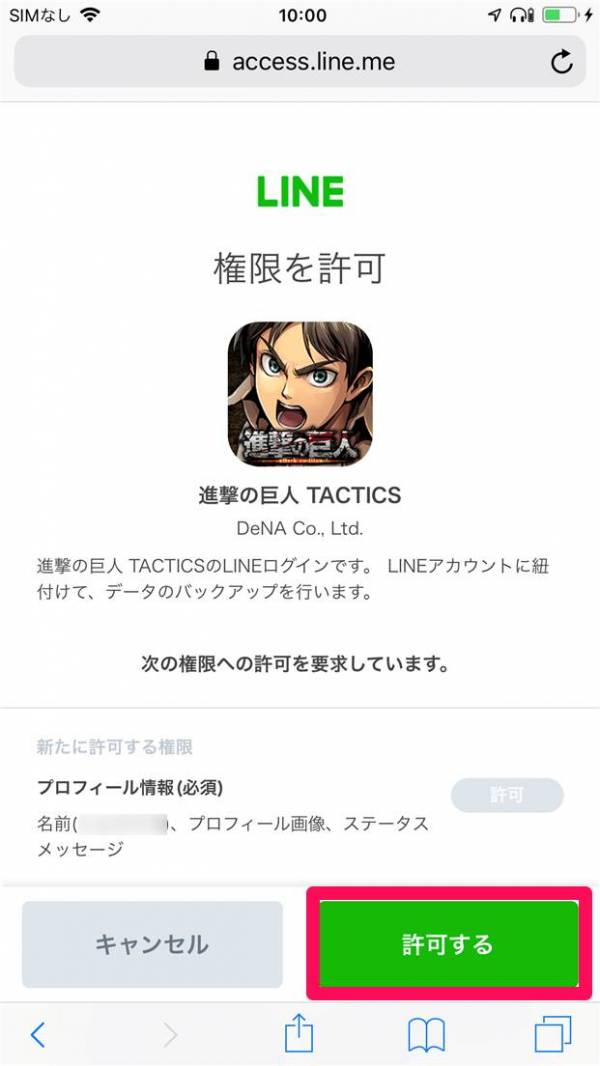Tap the green 許可する button

(x=448, y=944)
